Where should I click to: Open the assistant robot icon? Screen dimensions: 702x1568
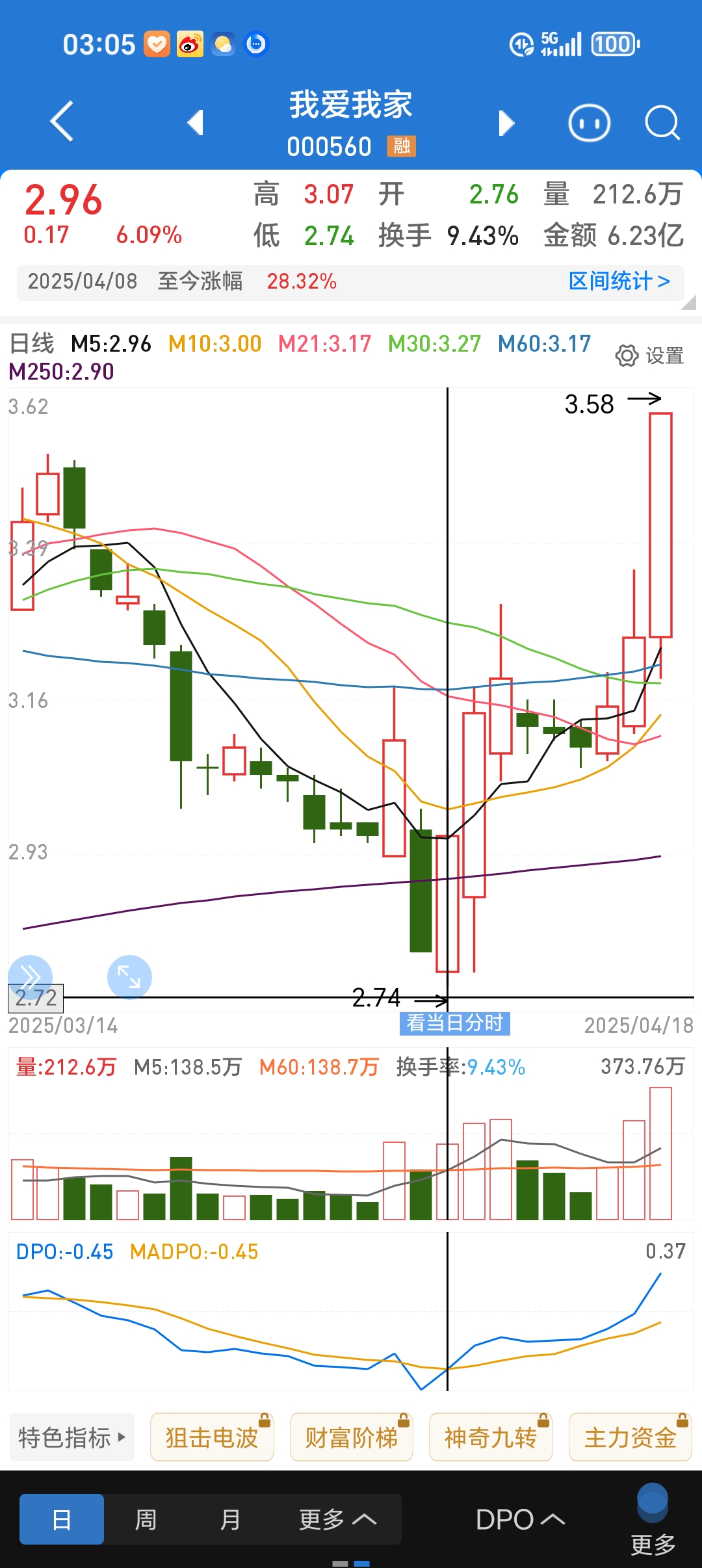pyautogui.click(x=589, y=123)
